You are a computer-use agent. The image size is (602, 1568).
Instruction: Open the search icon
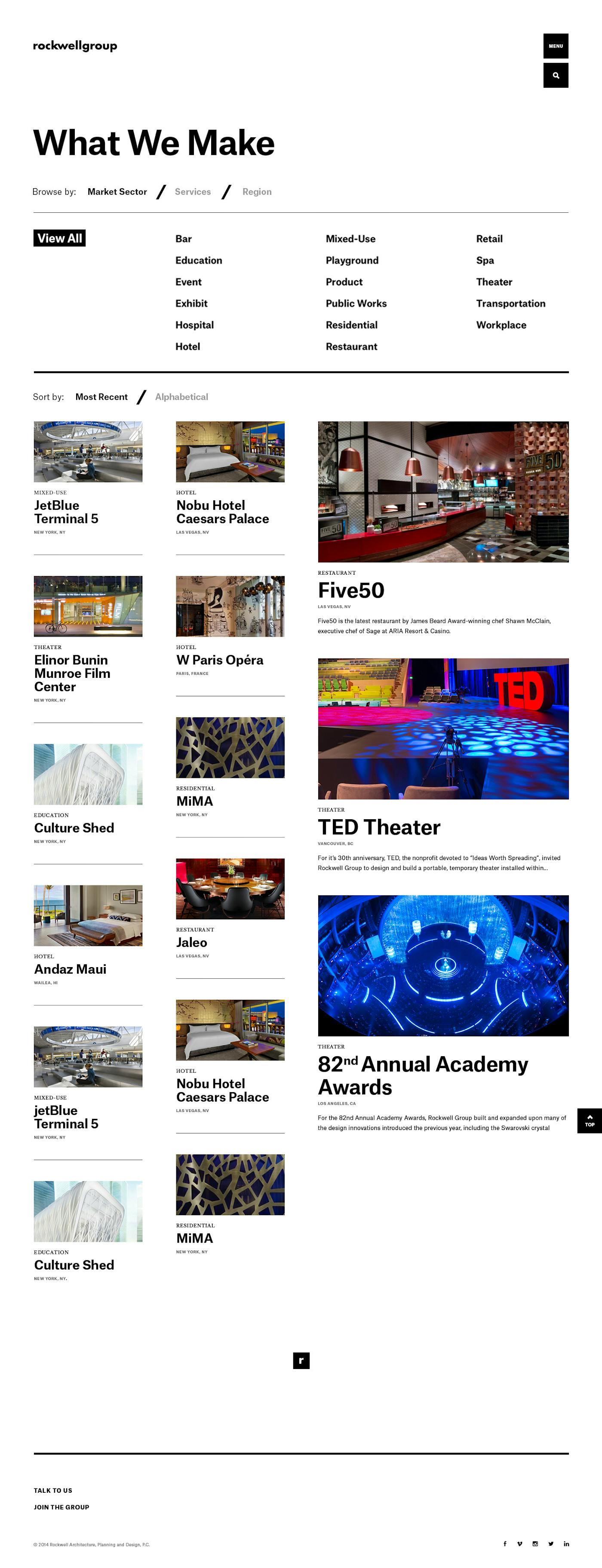555,76
